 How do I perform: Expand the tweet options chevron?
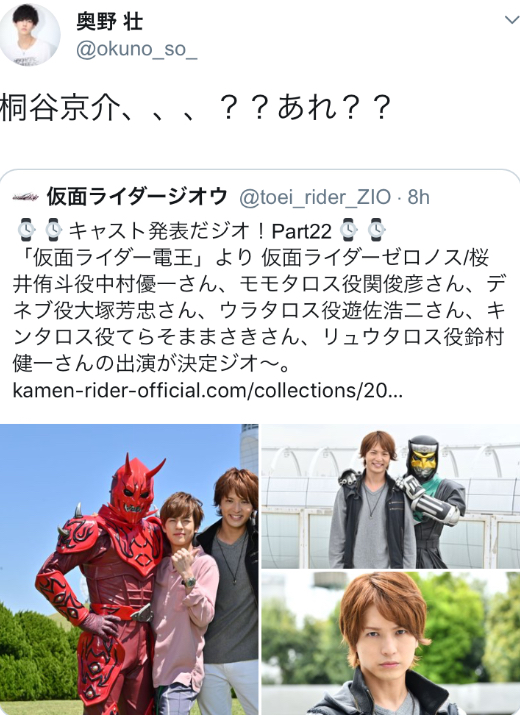pyautogui.click(x=512, y=20)
